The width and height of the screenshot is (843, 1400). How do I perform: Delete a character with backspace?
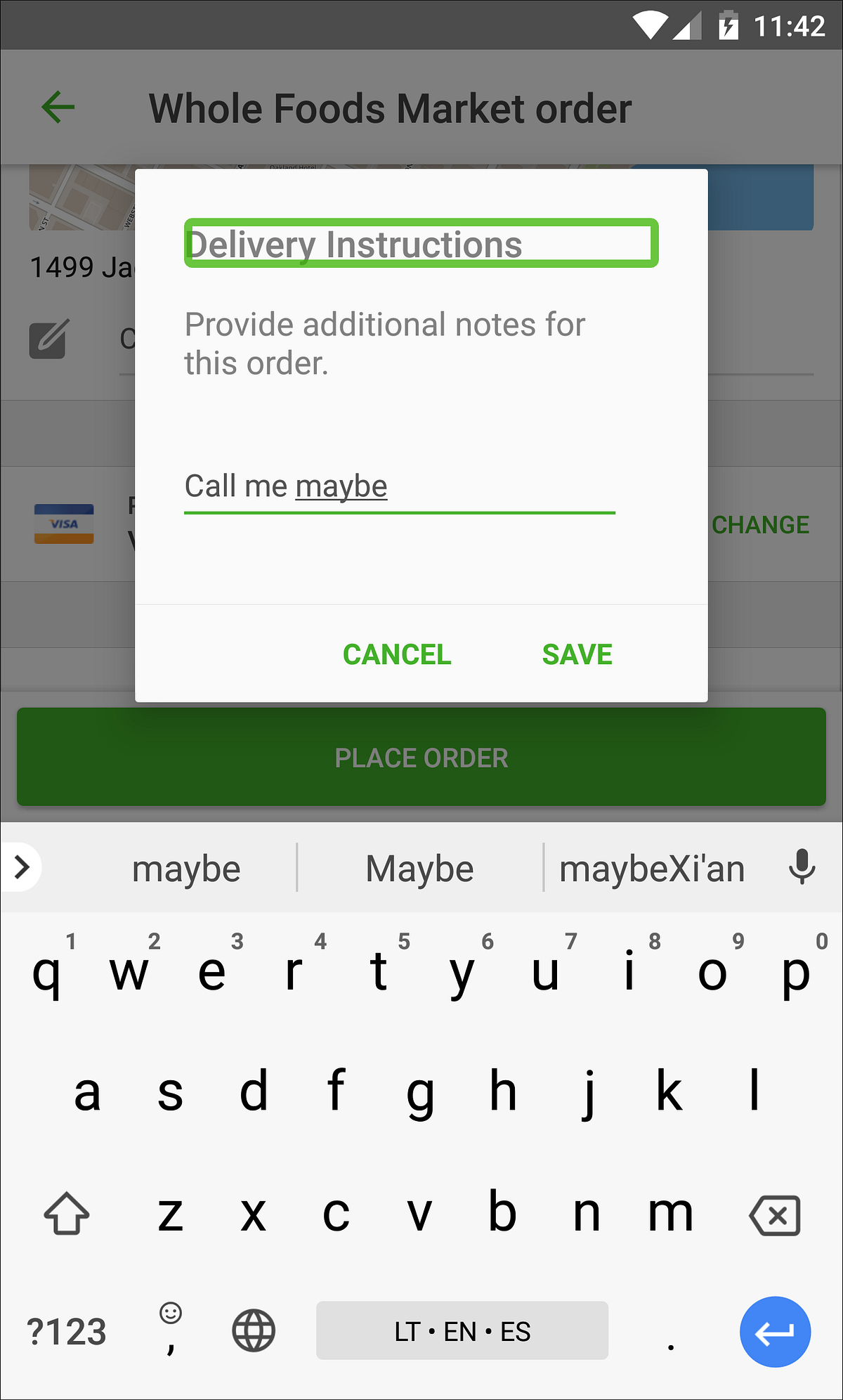(x=775, y=1215)
